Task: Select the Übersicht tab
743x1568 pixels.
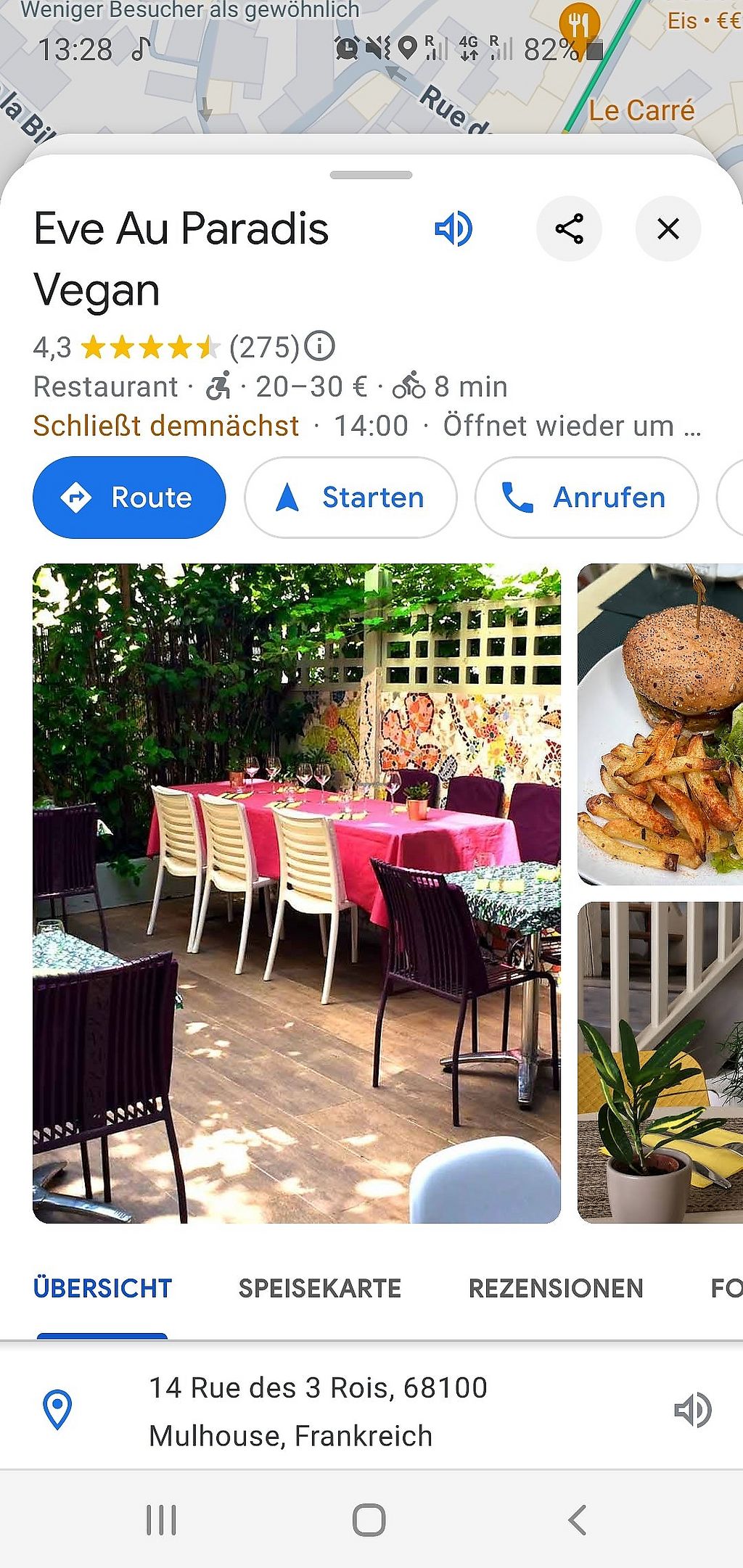Action: pos(102,1289)
